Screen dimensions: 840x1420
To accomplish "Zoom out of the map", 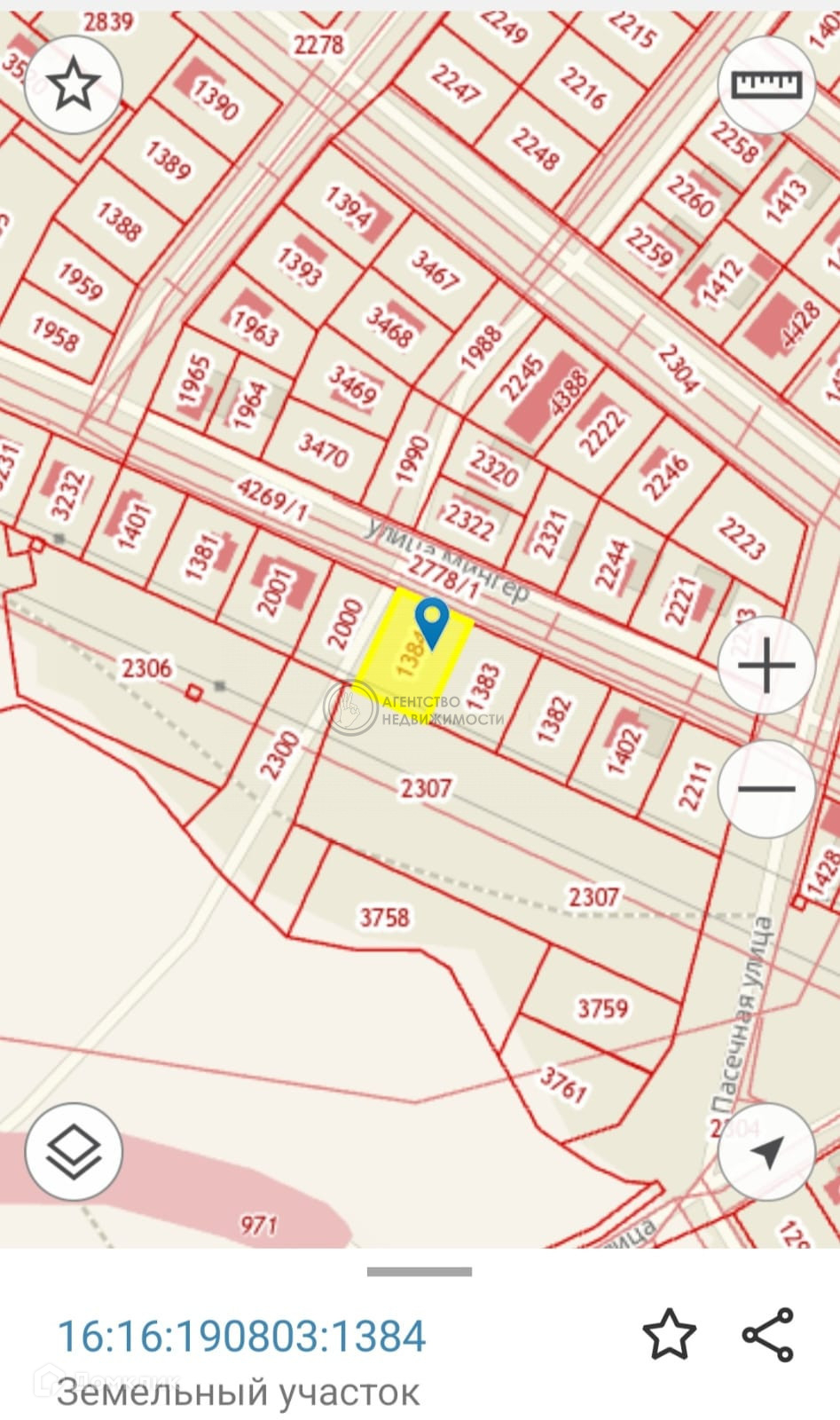I will (x=766, y=788).
